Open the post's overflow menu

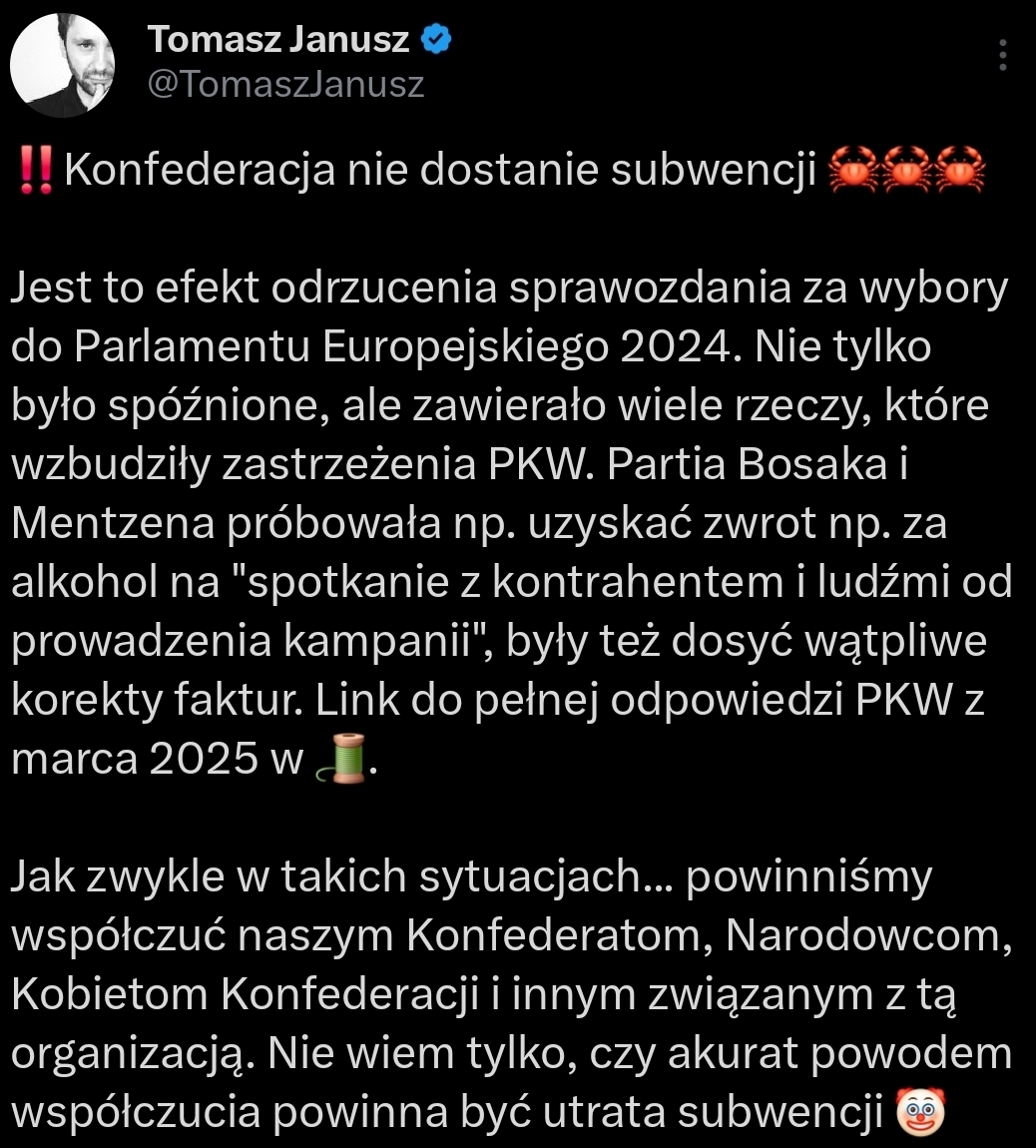[x=1003, y=56]
